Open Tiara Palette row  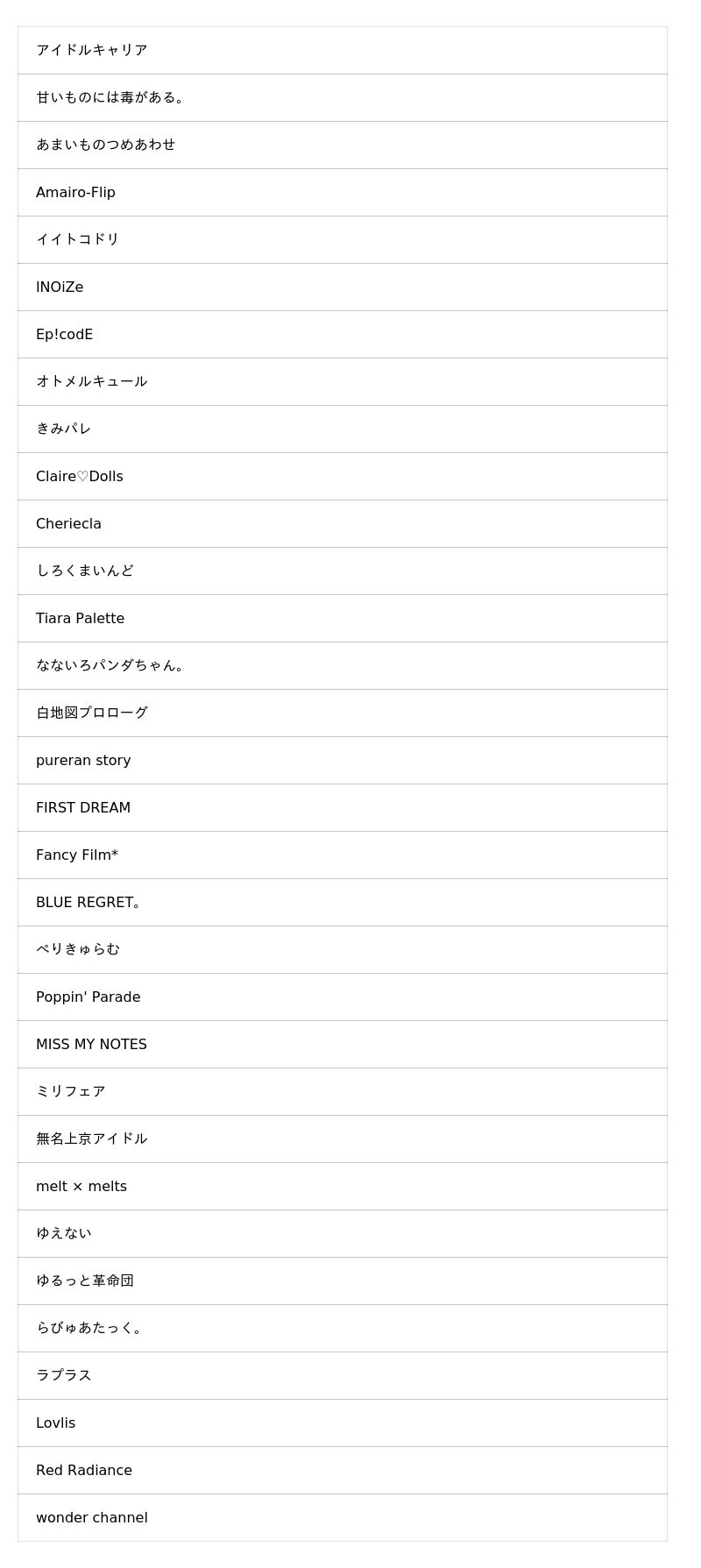pos(81,618)
